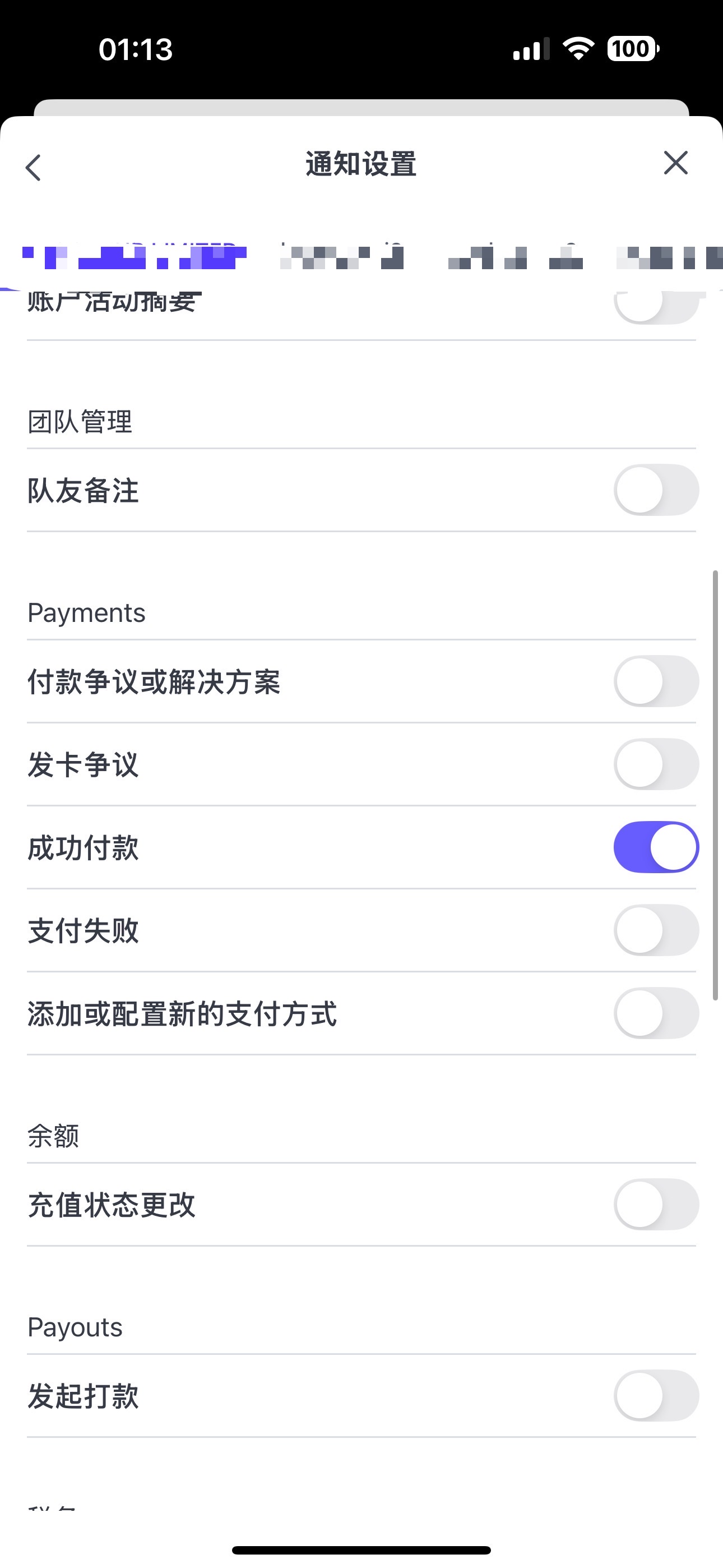Disable 成功付款 notifications
Viewport: 723px width, 1568px height.
[655, 847]
